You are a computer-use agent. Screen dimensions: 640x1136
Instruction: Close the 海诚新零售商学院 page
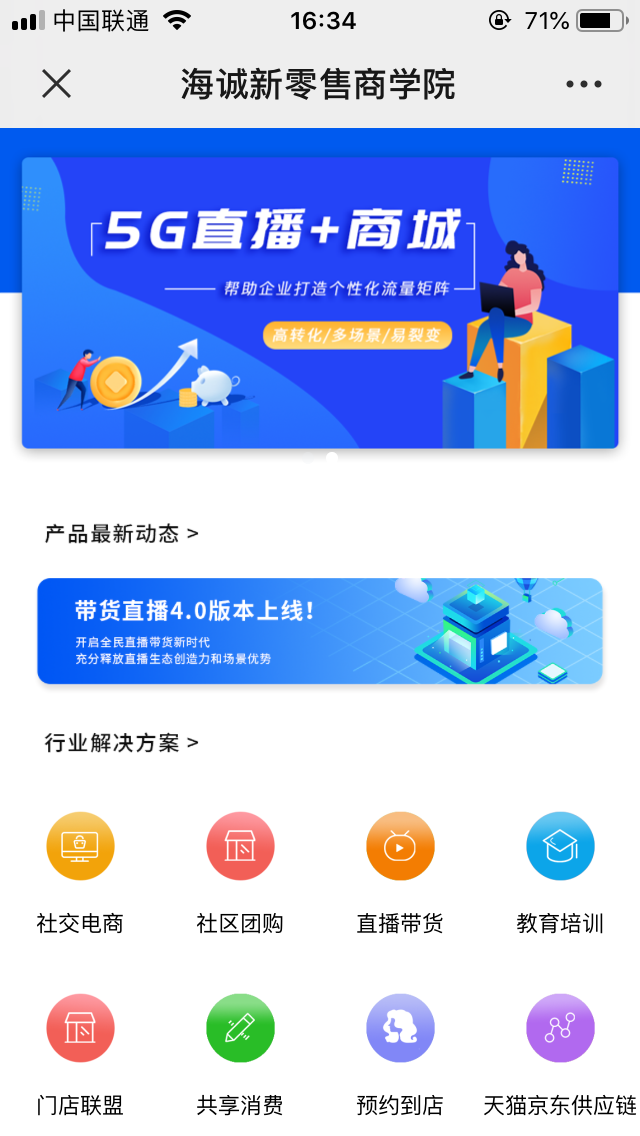(x=57, y=84)
